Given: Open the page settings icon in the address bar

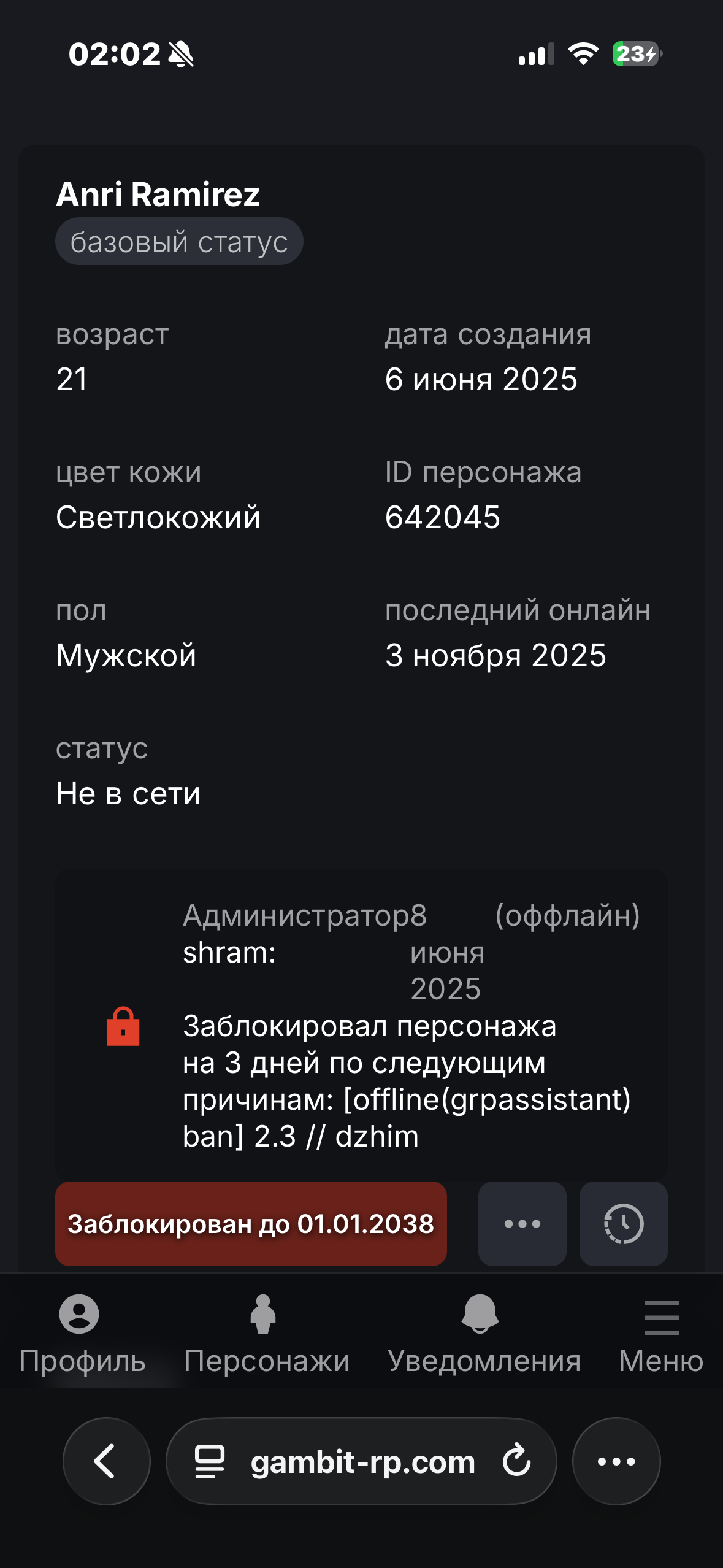Looking at the screenshot, I should [210, 1461].
